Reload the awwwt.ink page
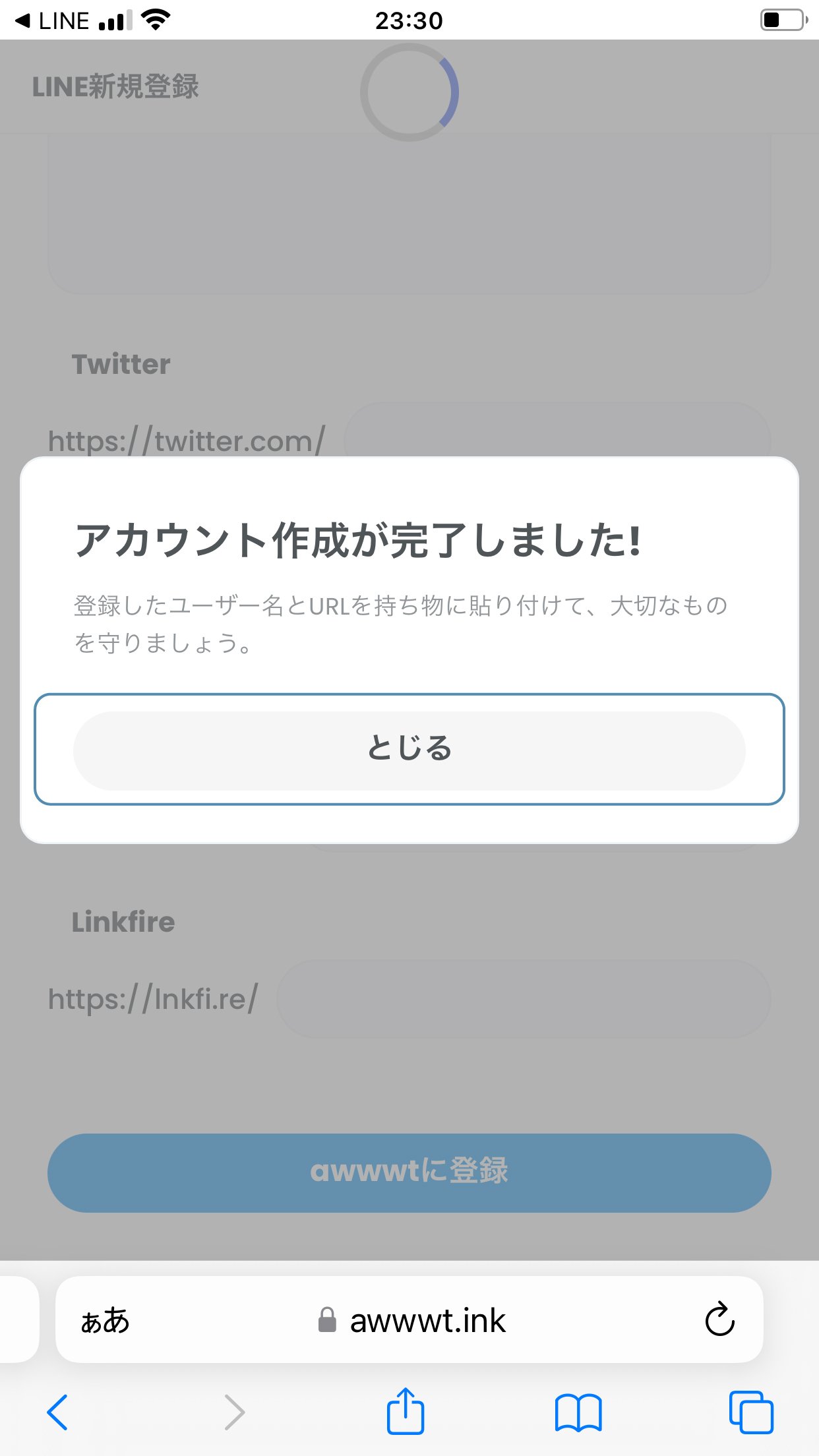This screenshot has width=819, height=1456. coord(719,1319)
